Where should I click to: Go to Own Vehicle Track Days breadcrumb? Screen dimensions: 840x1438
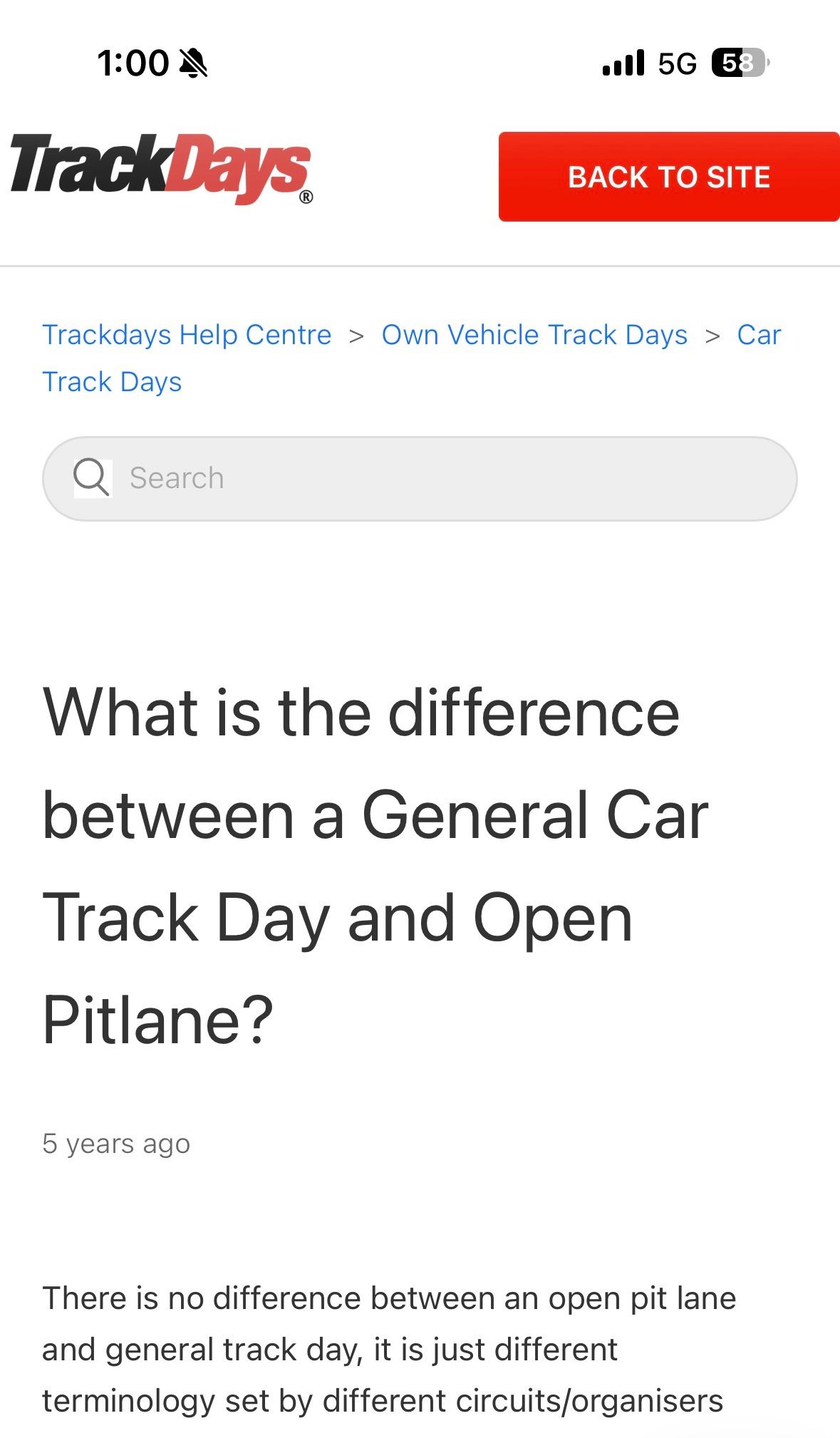pos(534,335)
